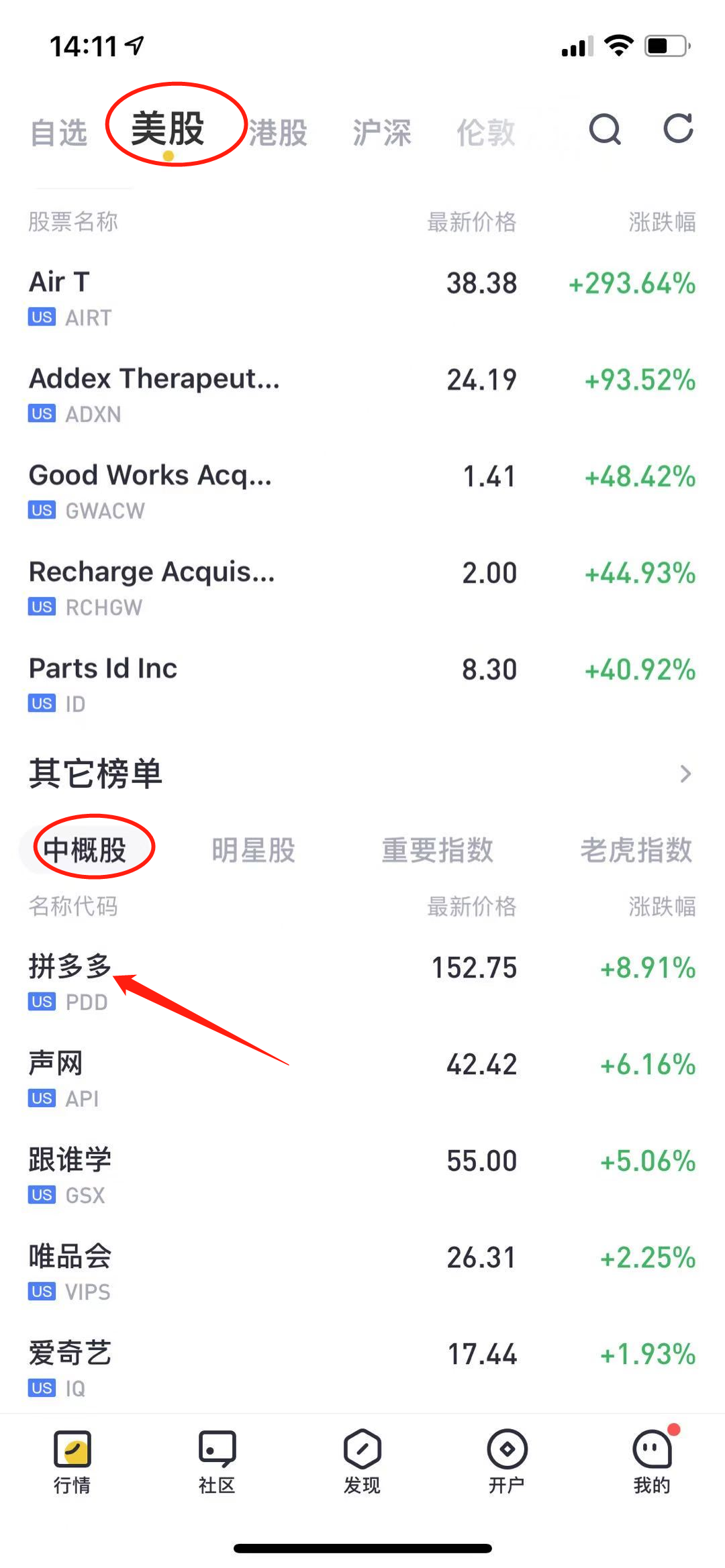Refresh quotes using the refresh icon

click(677, 129)
